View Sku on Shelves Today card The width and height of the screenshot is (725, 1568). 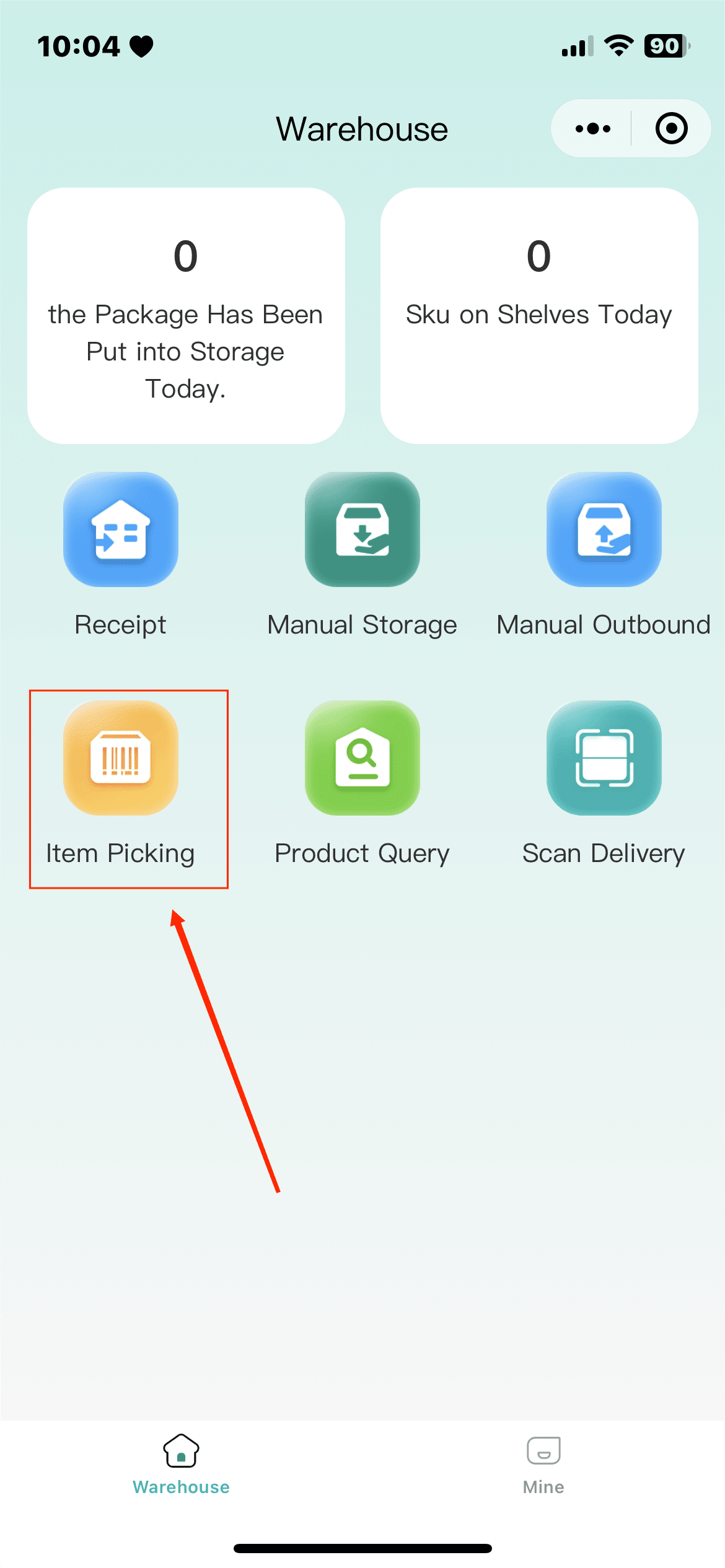click(539, 316)
